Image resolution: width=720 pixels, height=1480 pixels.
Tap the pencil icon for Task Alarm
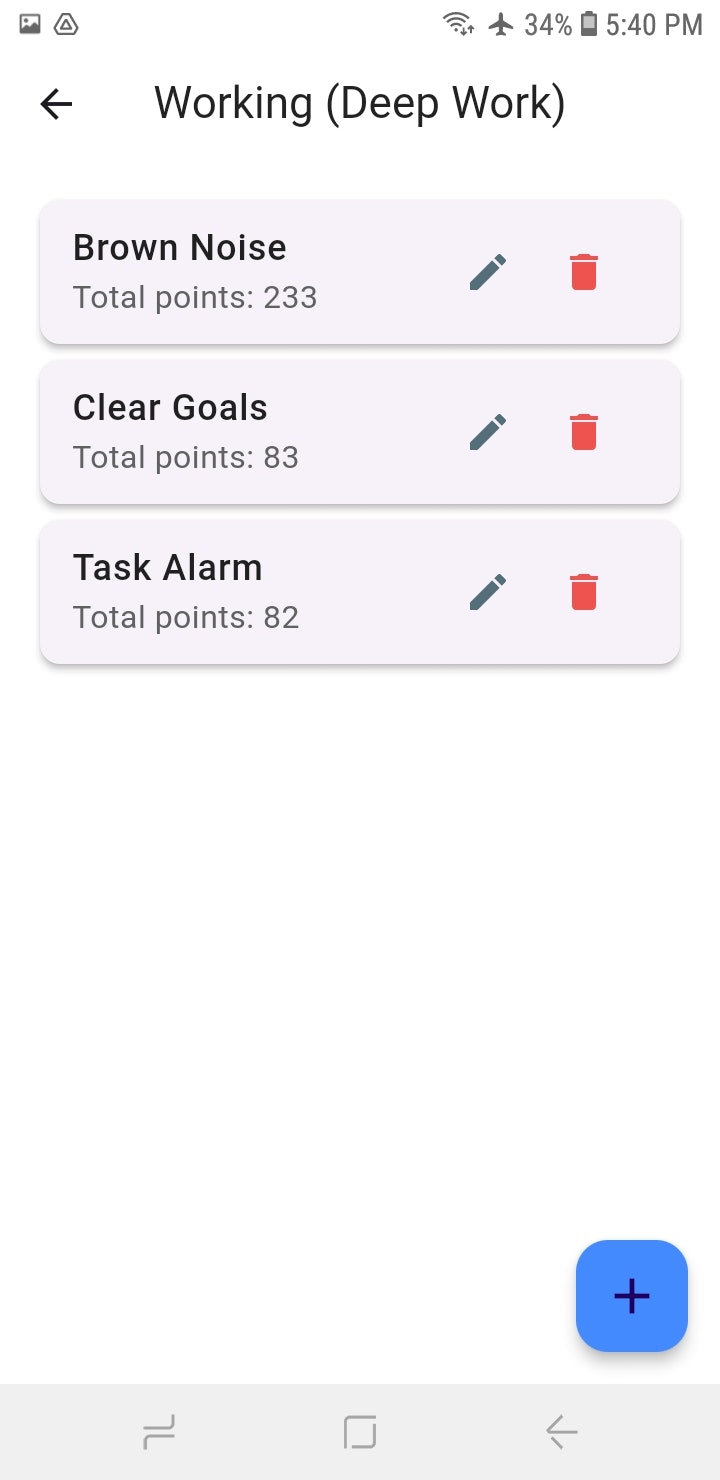[488, 592]
